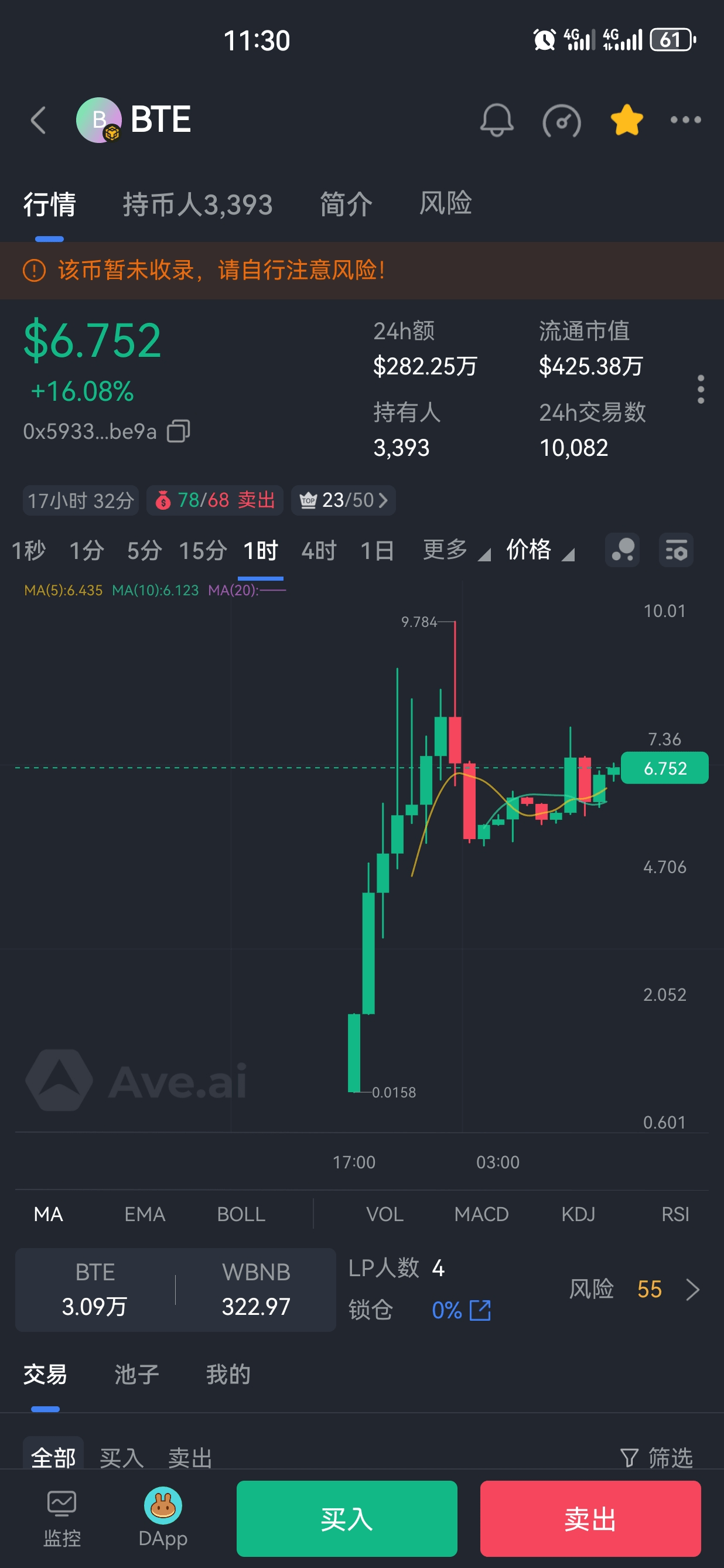
Task: Open the 锁仓 0% external link
Action: [x=460, y=1310]
